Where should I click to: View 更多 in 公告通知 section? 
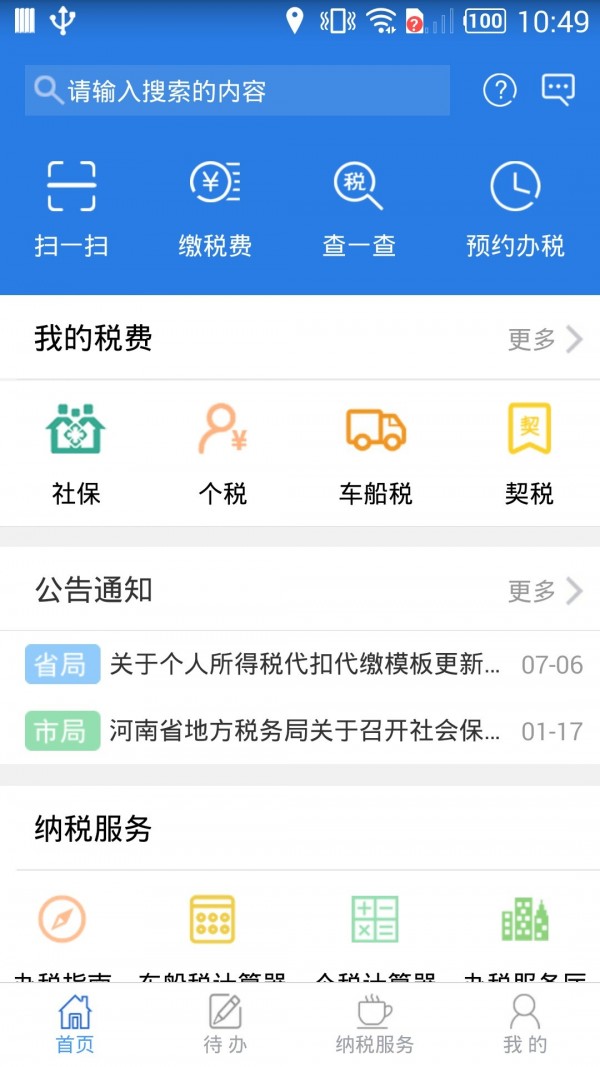pos(544,591)
